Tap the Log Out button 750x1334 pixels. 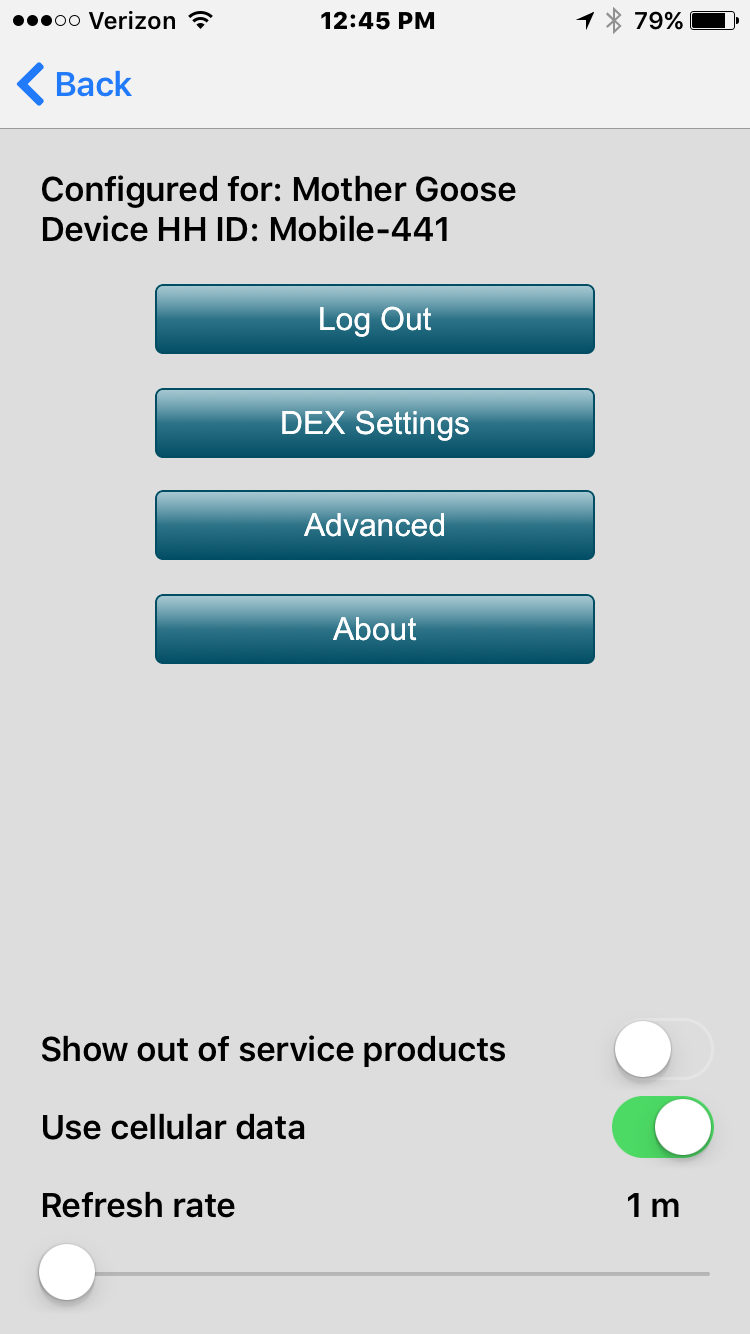[x=375, y=319]
